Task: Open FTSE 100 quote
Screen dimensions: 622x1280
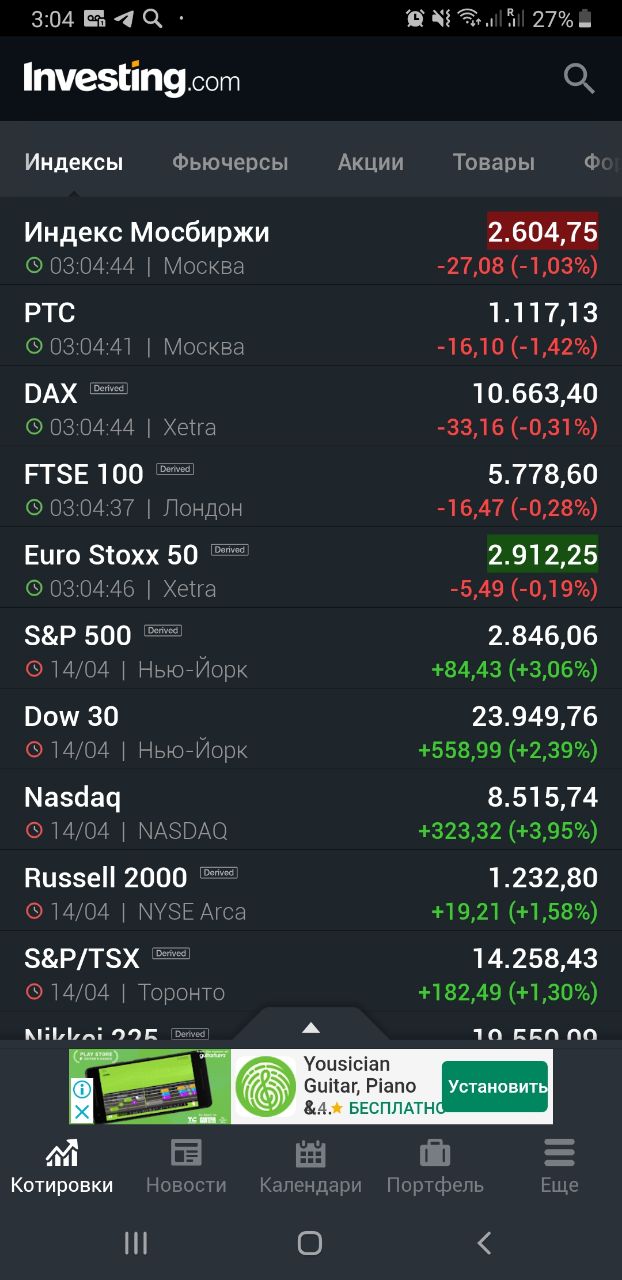Action: pyautogui.click(x=311, y=487)
